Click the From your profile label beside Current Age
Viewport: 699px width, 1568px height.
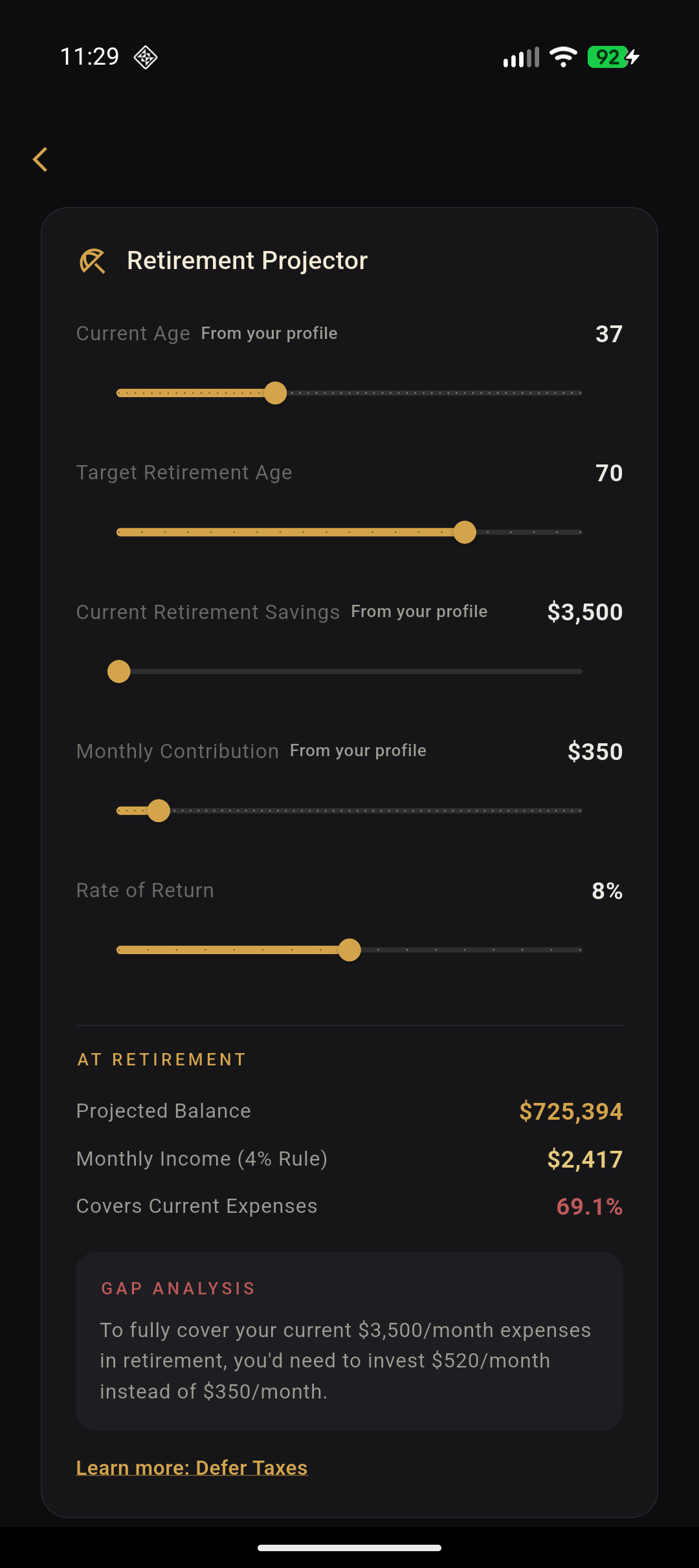click(269, 333)
